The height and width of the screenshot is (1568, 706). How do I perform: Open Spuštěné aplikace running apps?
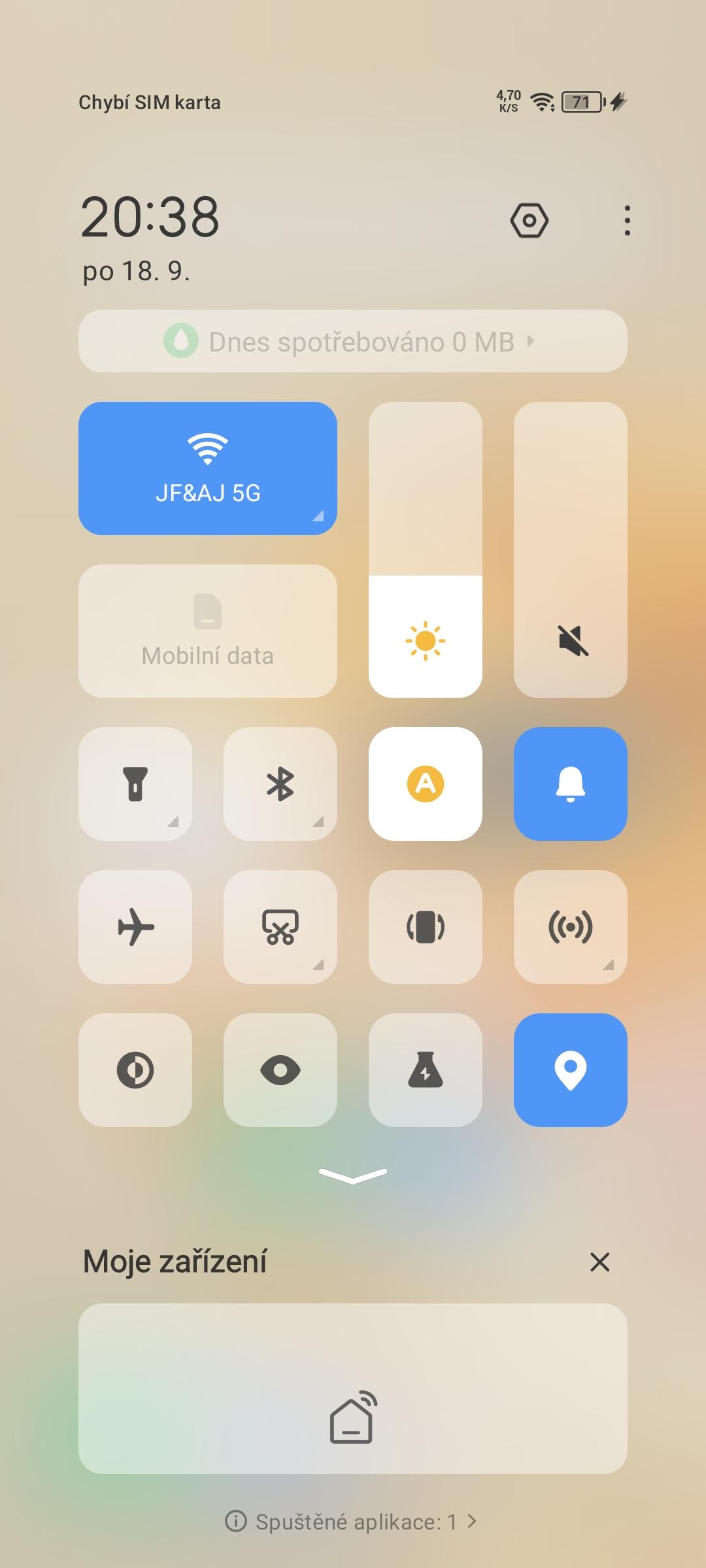point(351,1522)
